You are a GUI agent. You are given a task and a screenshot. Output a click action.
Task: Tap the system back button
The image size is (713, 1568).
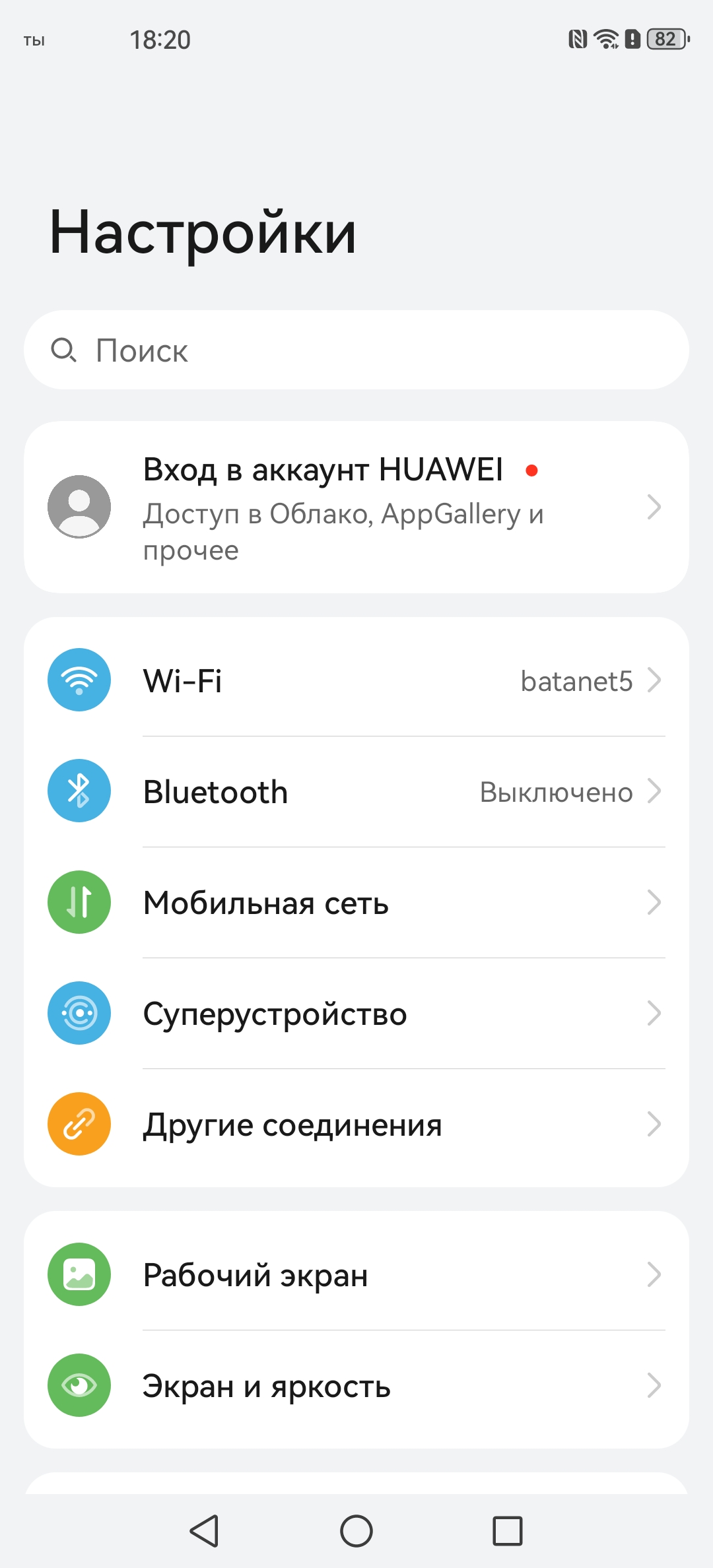pos(205,1531)
